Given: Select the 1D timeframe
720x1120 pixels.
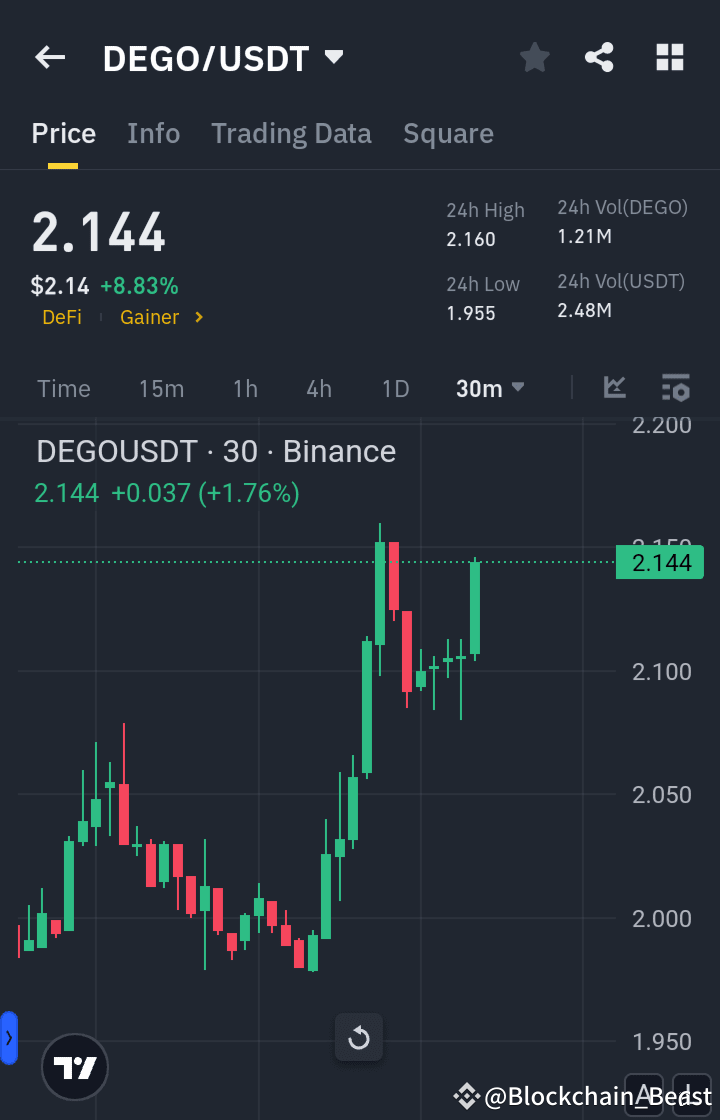Looking at the screenshot, I should coord(395,388).
